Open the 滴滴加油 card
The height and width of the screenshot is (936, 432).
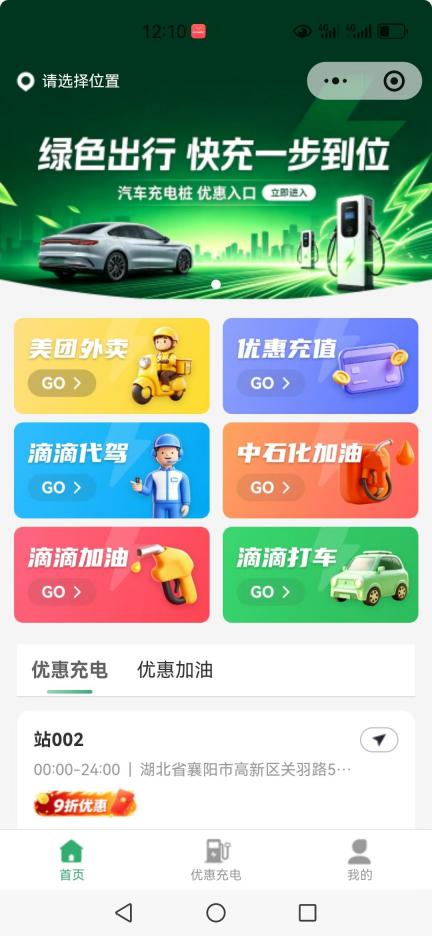(x=112, y=574)
